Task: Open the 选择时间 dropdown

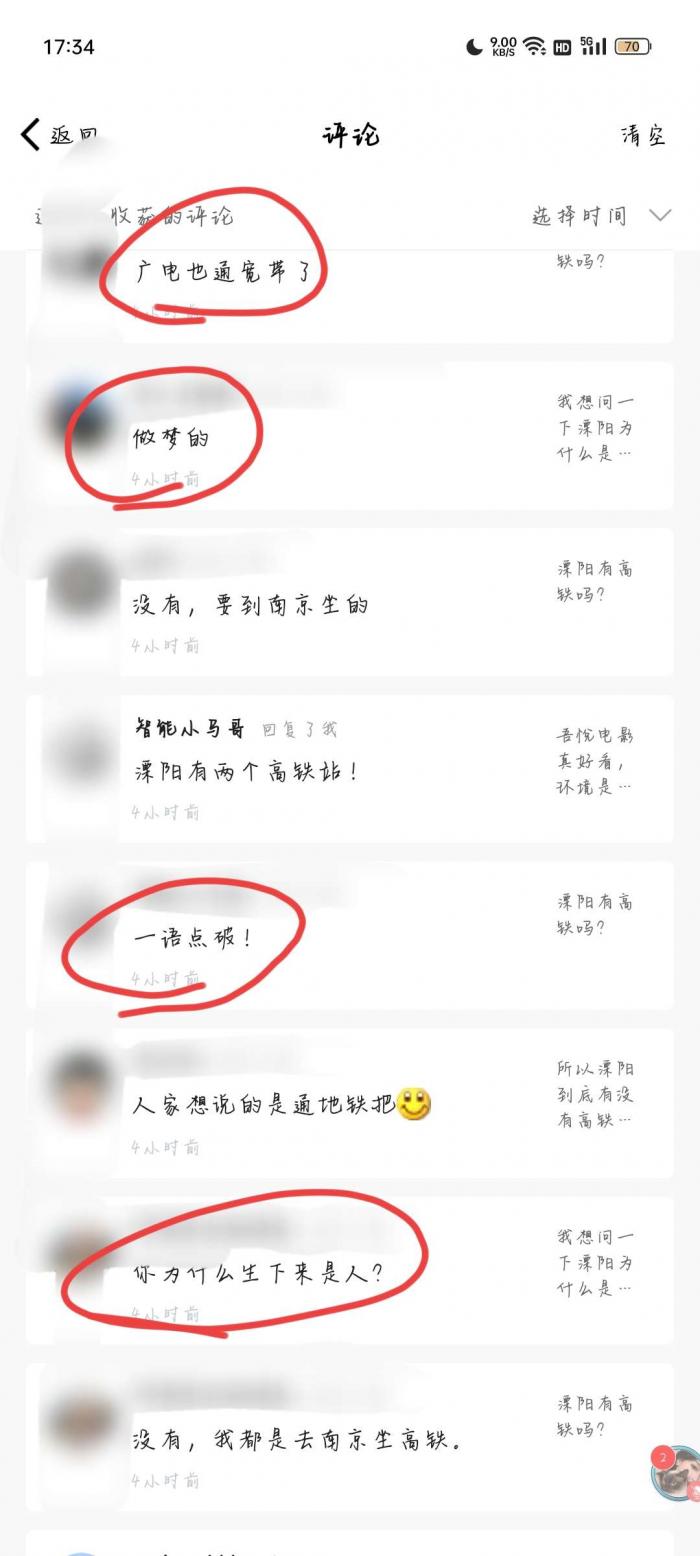Action: (600, 216)
